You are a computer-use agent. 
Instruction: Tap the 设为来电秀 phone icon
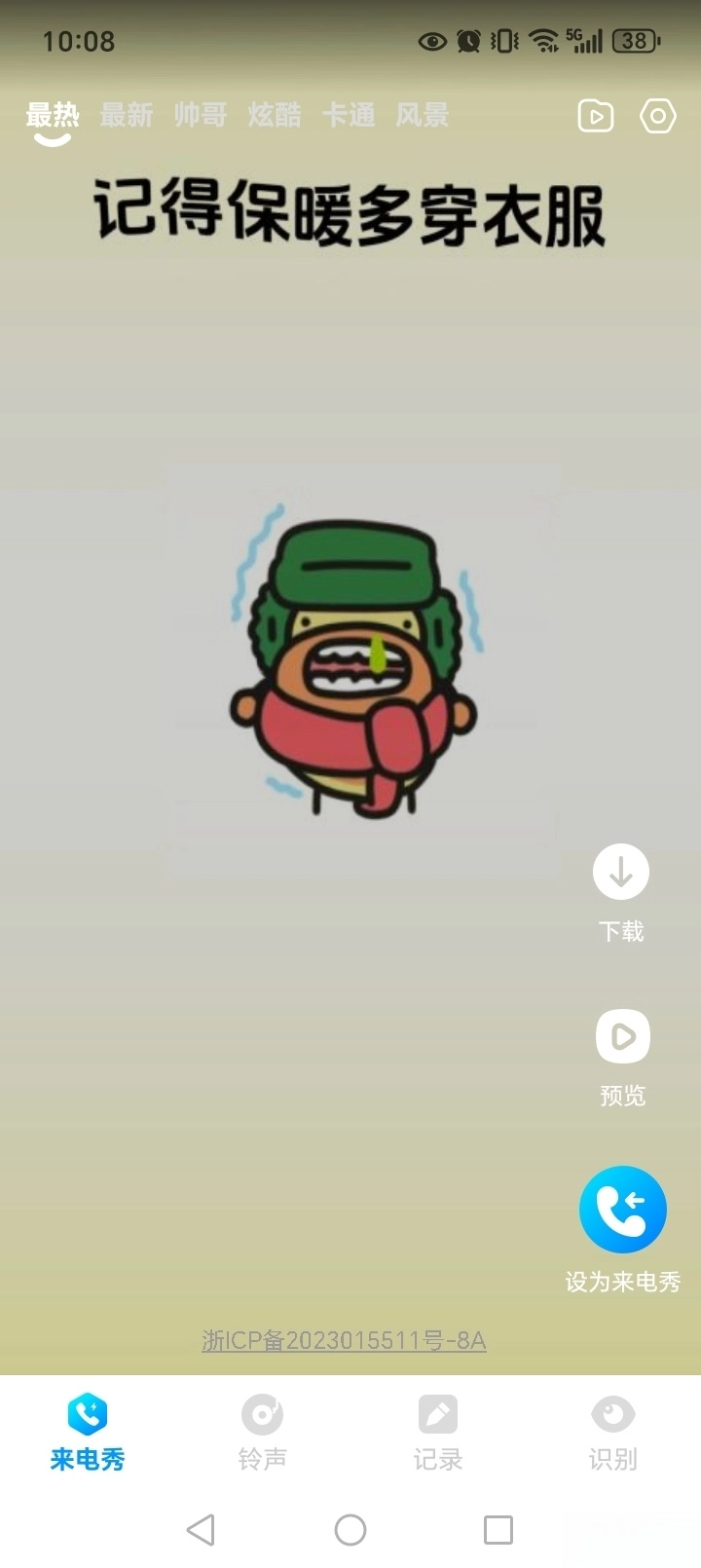click(x=622, y=1210)
